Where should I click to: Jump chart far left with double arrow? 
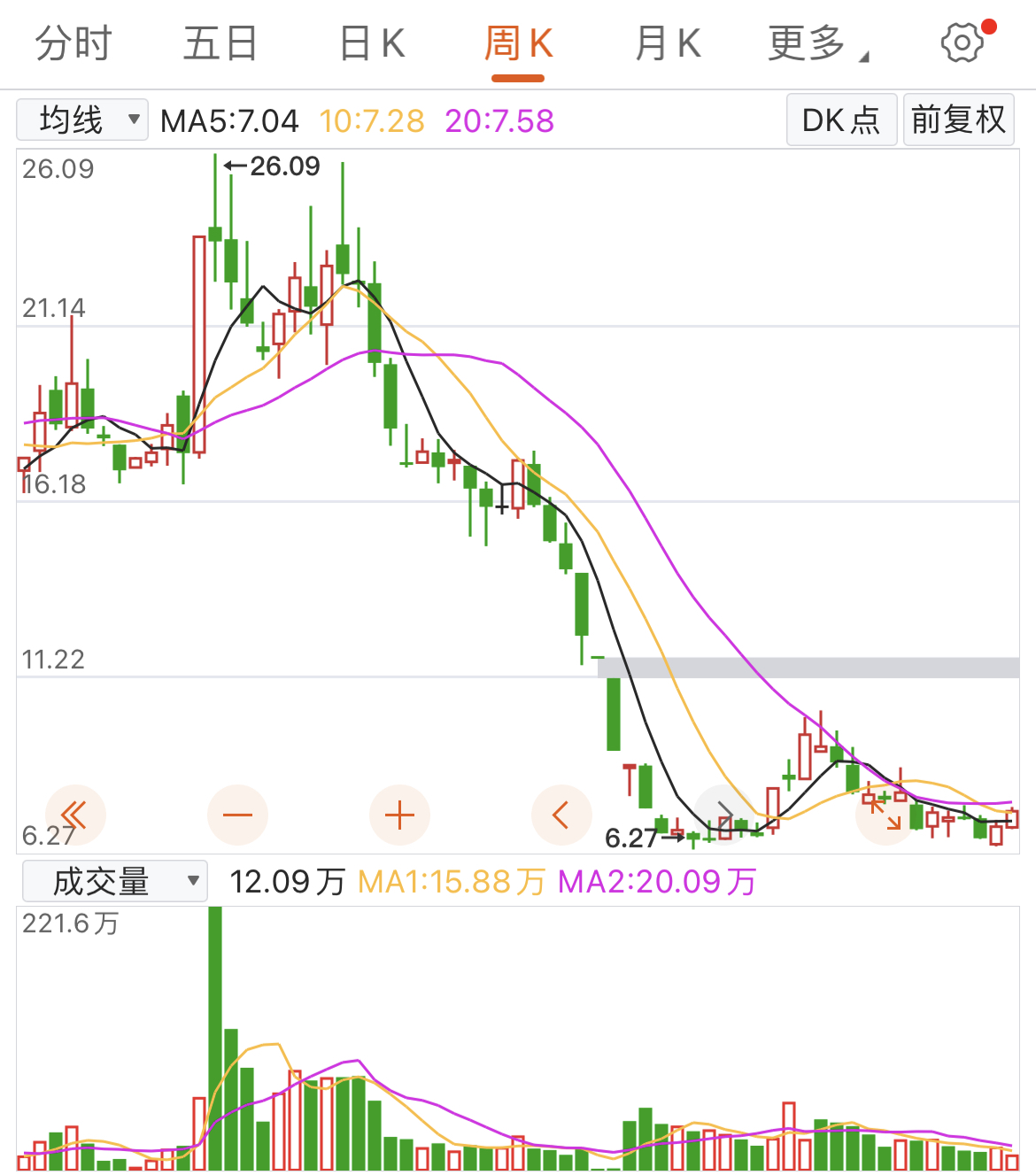pyautogui.click(x=74, y=815)
